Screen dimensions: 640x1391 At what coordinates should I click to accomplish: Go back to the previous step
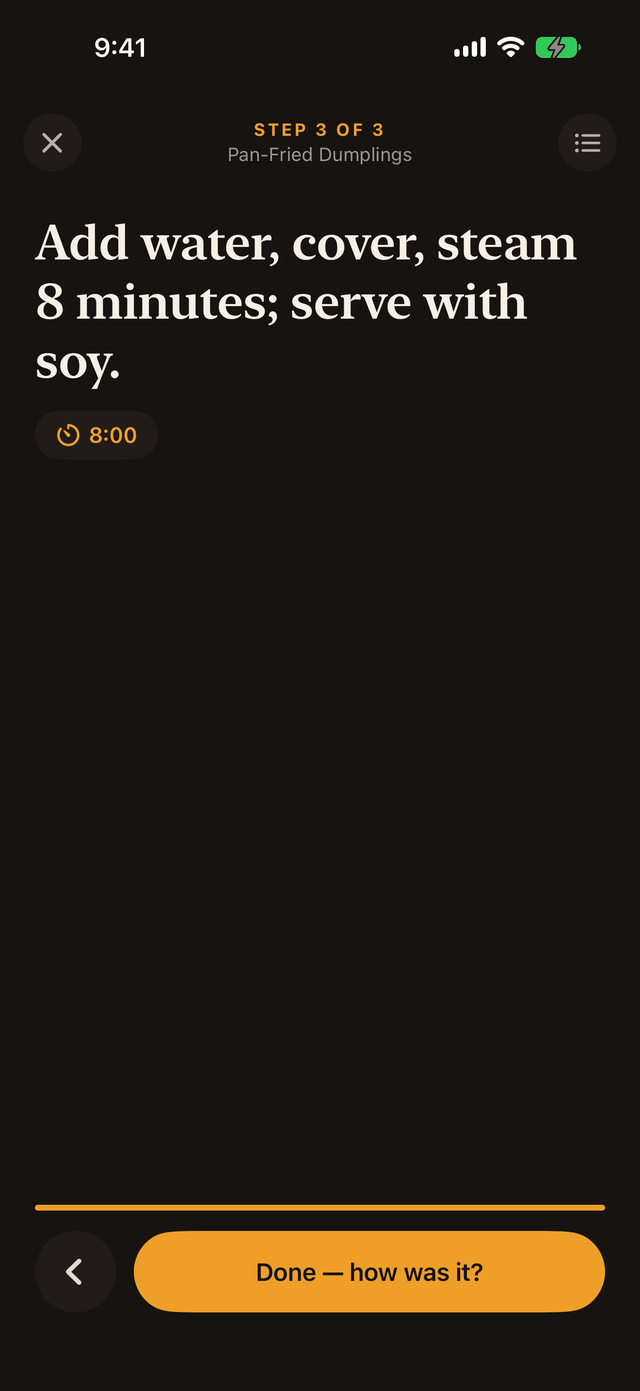pyautogui.click(x=75, y=1272)
